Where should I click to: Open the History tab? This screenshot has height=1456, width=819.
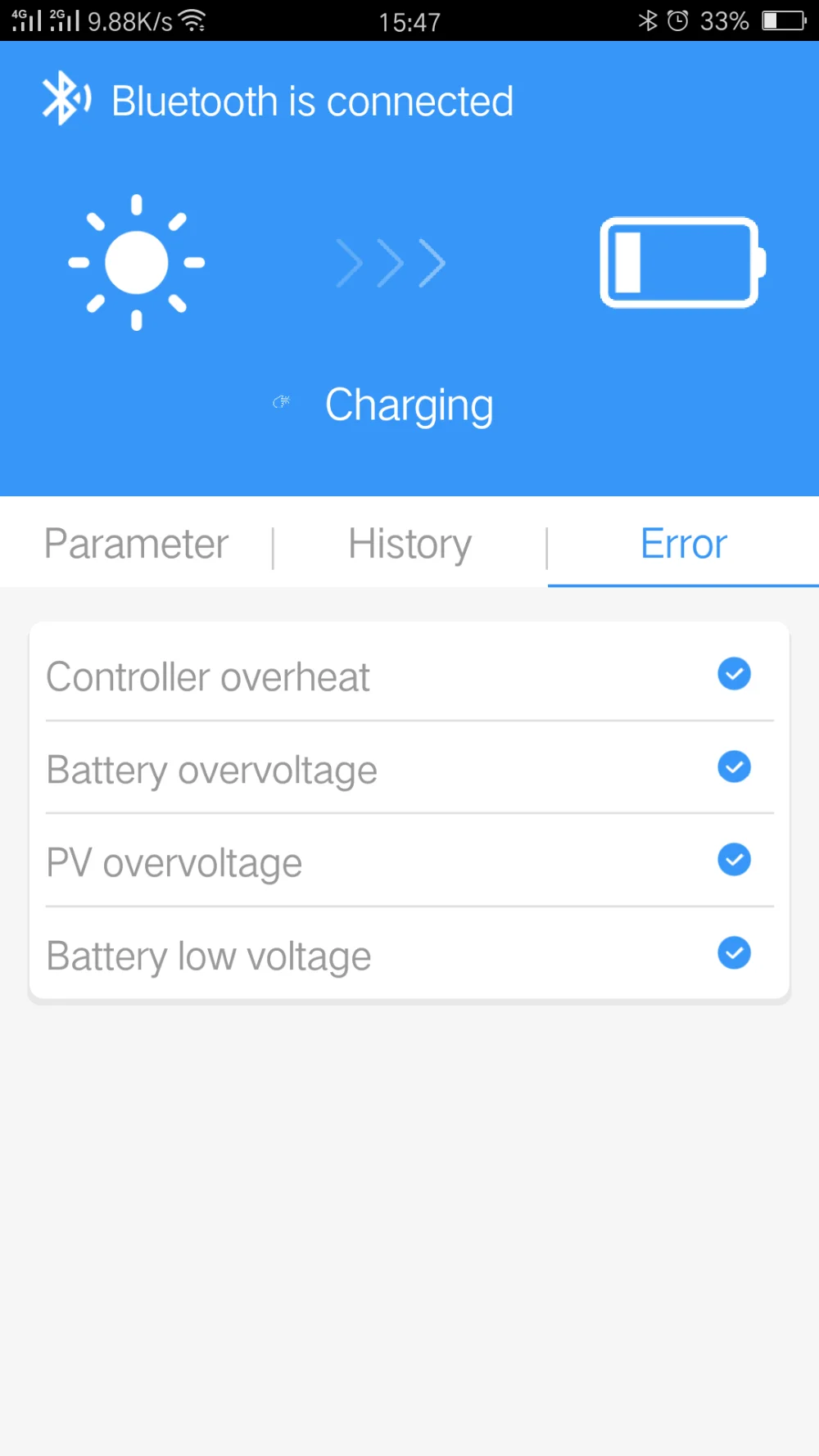409,544
